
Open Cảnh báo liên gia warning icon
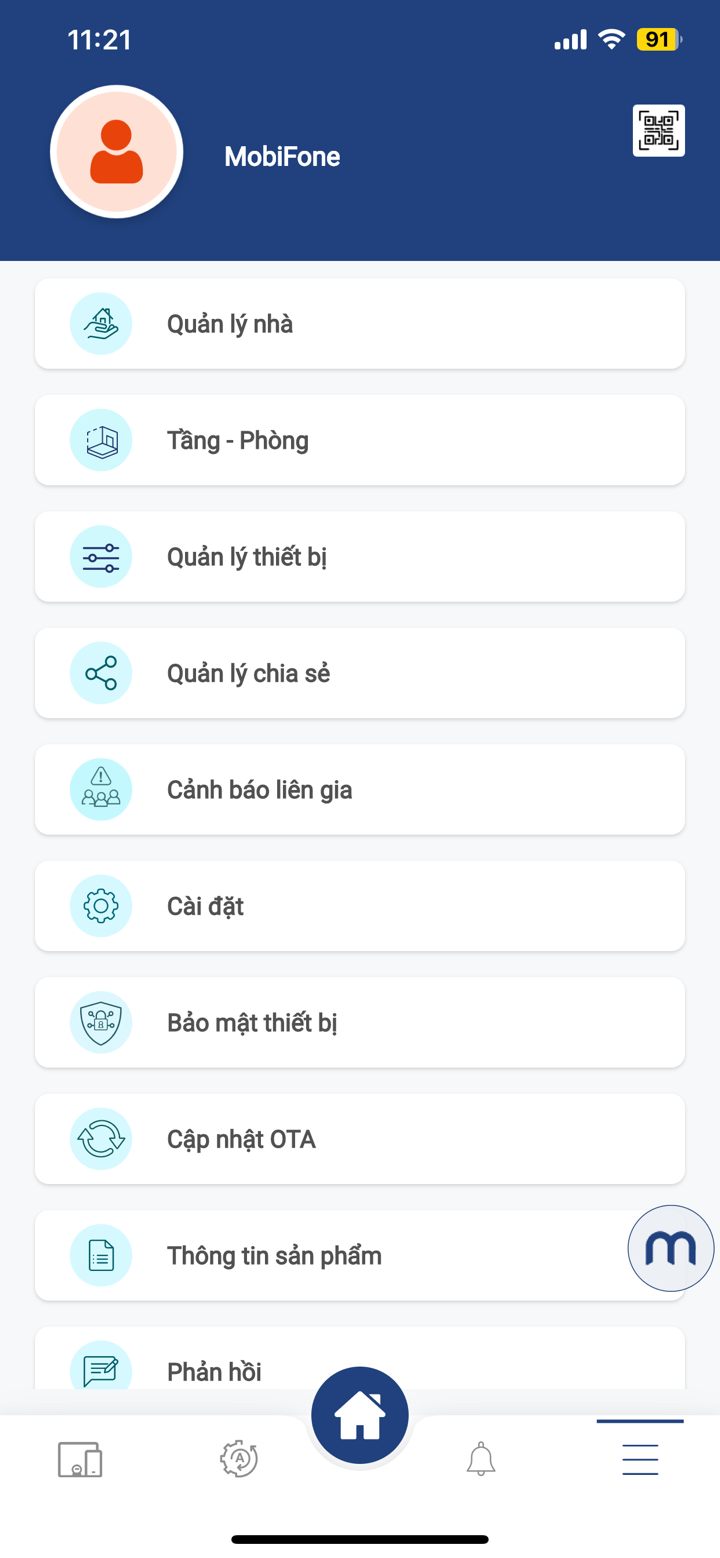100,789
